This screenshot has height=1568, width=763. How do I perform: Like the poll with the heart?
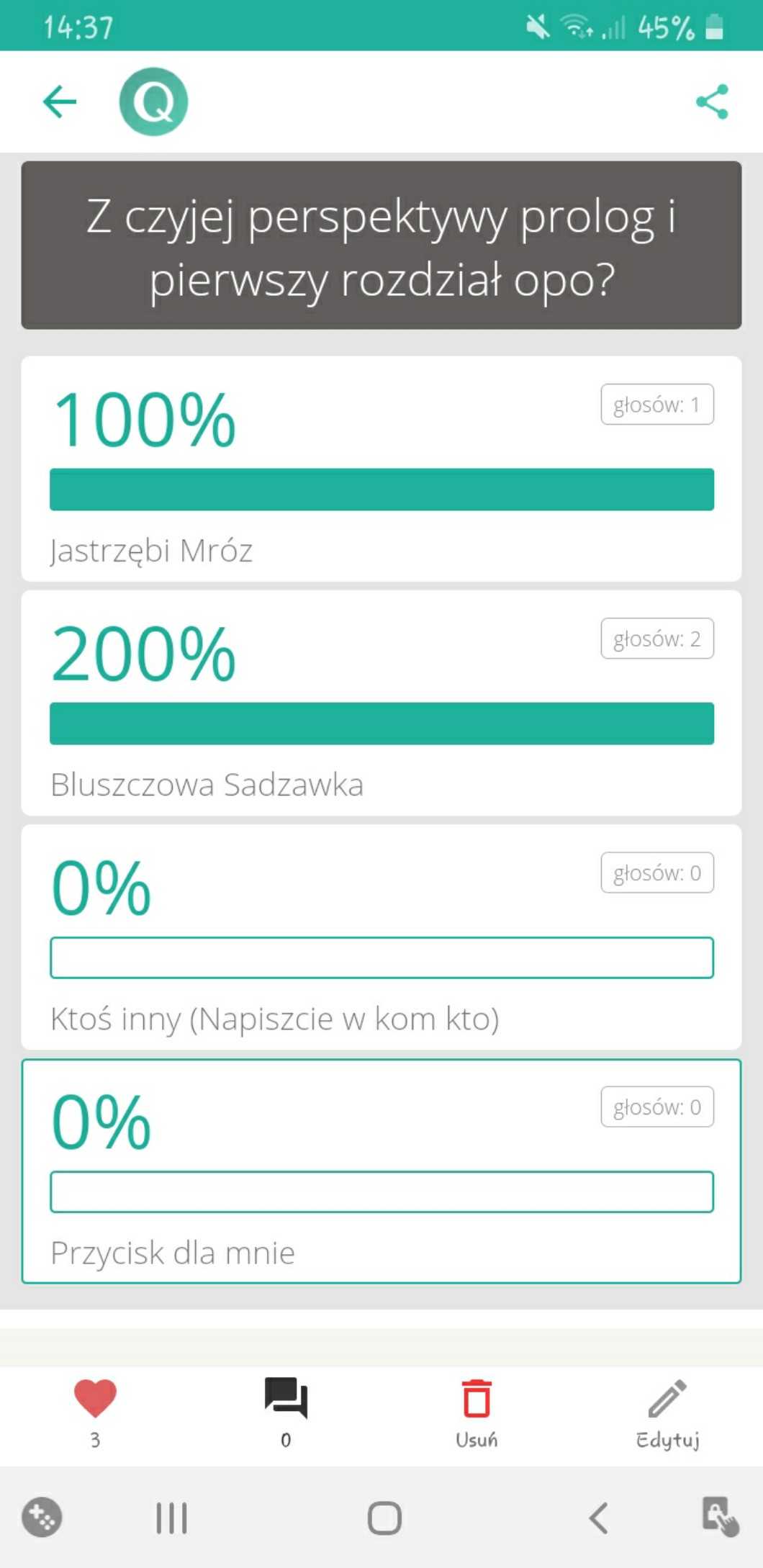(x=95, y=1400)
